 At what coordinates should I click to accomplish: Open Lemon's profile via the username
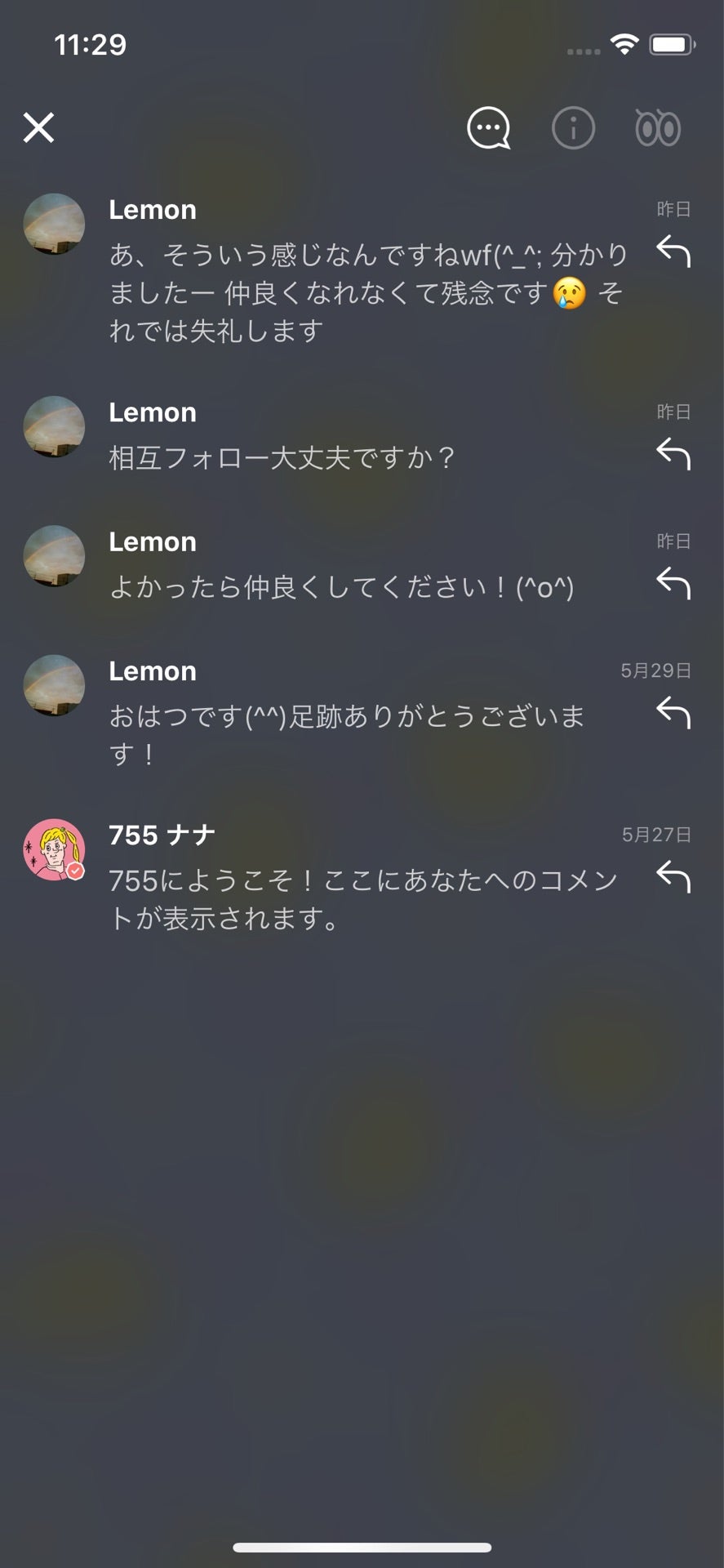tap(152, 210)
